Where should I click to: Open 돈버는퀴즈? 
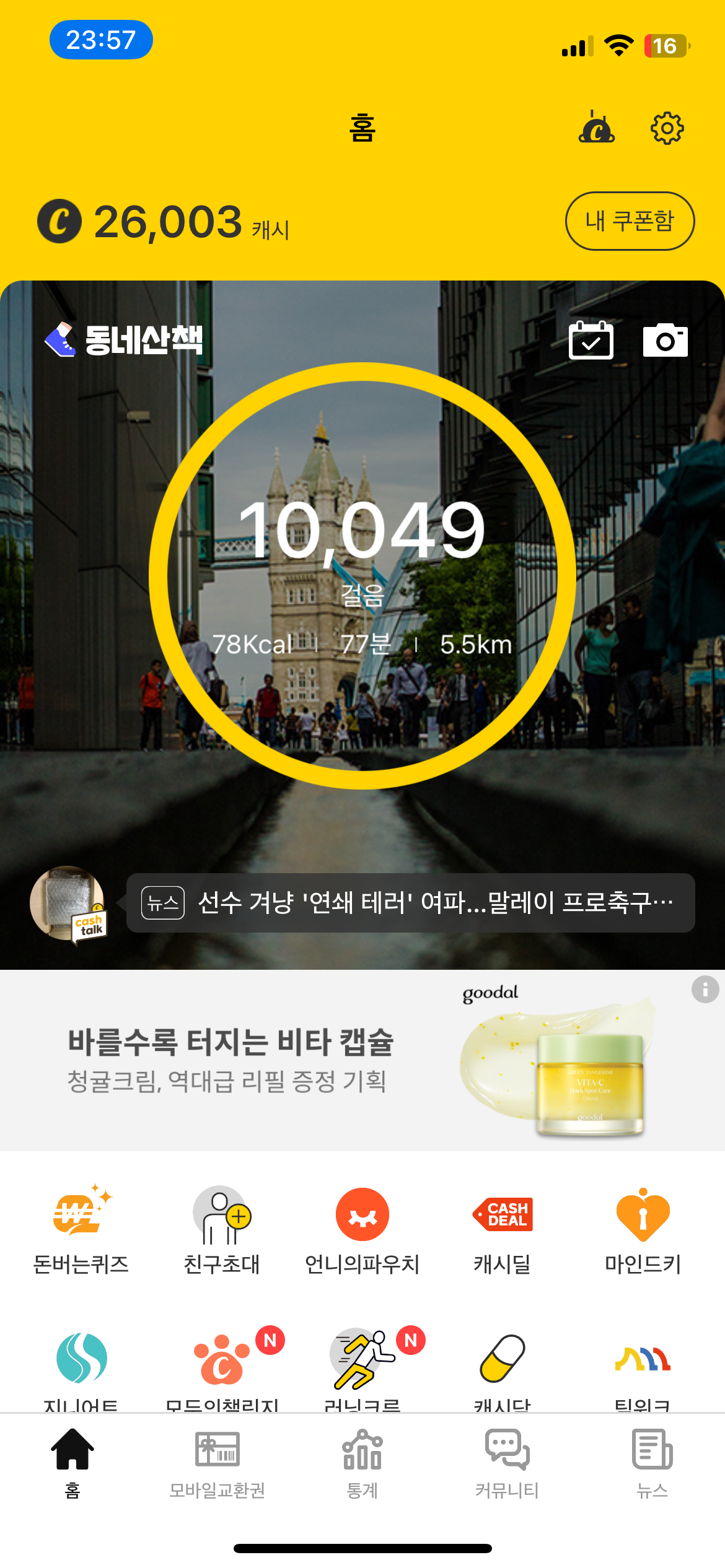(x=81, y=1230)
